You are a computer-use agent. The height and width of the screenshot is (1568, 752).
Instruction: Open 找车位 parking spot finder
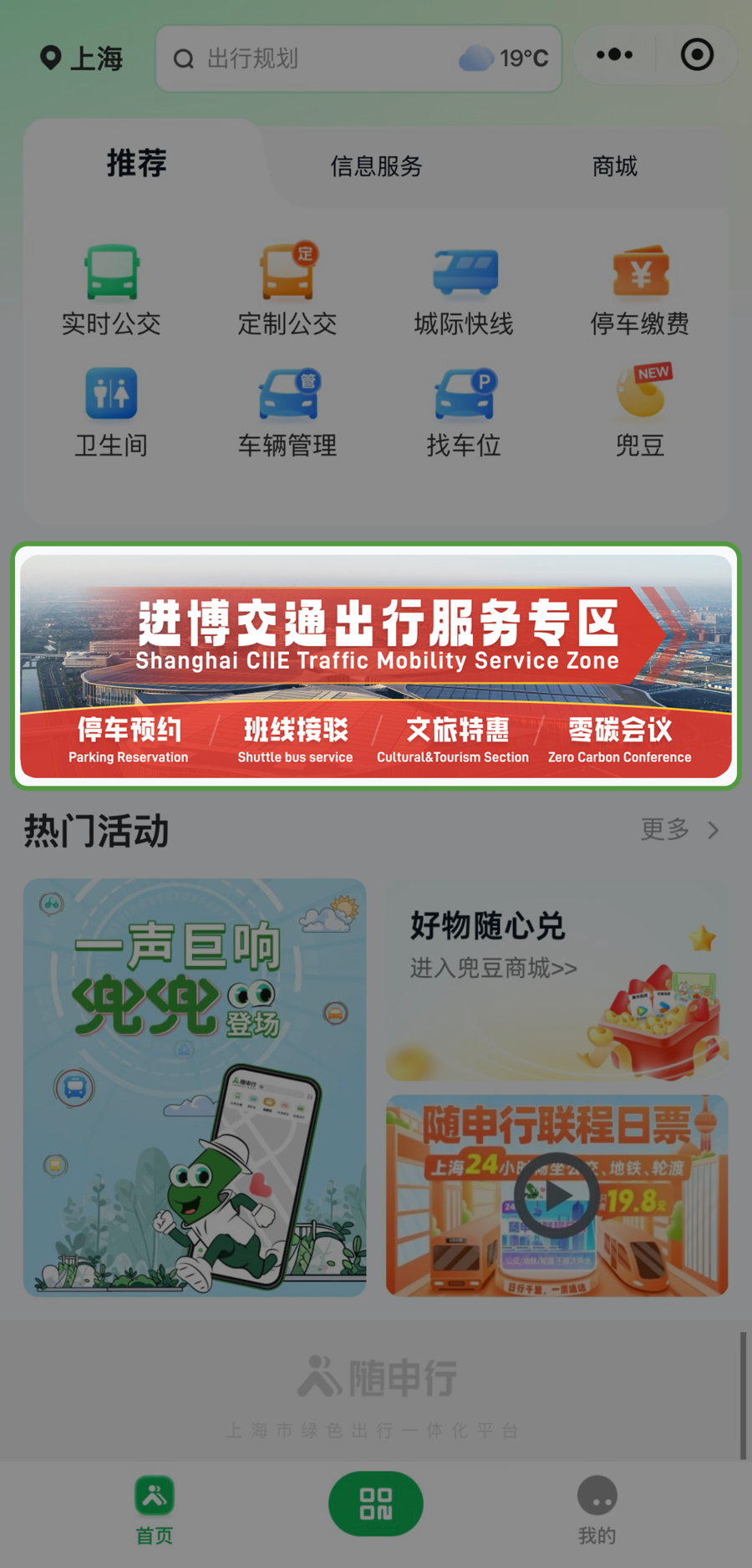(x=464, y=411)
